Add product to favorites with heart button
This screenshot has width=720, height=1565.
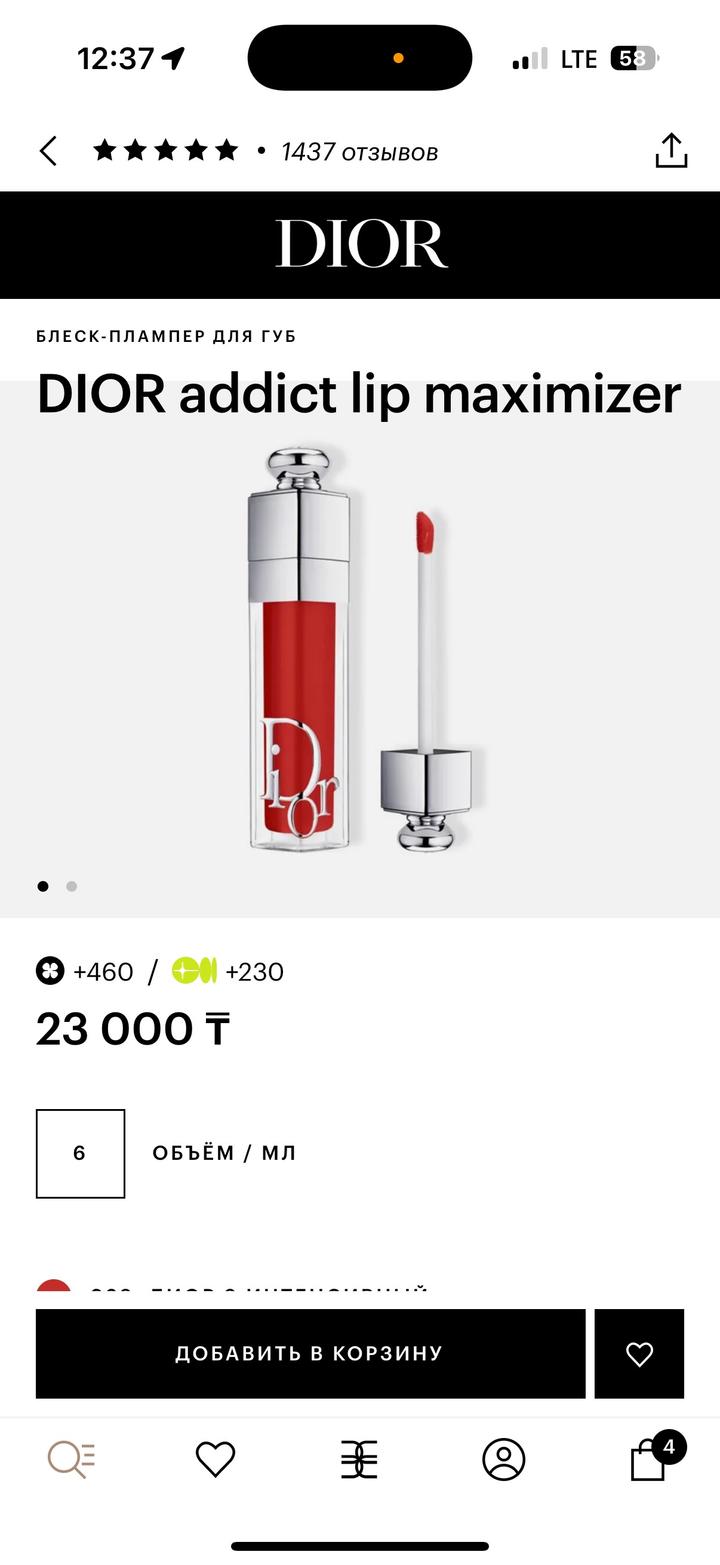(x=639, y=1353)
